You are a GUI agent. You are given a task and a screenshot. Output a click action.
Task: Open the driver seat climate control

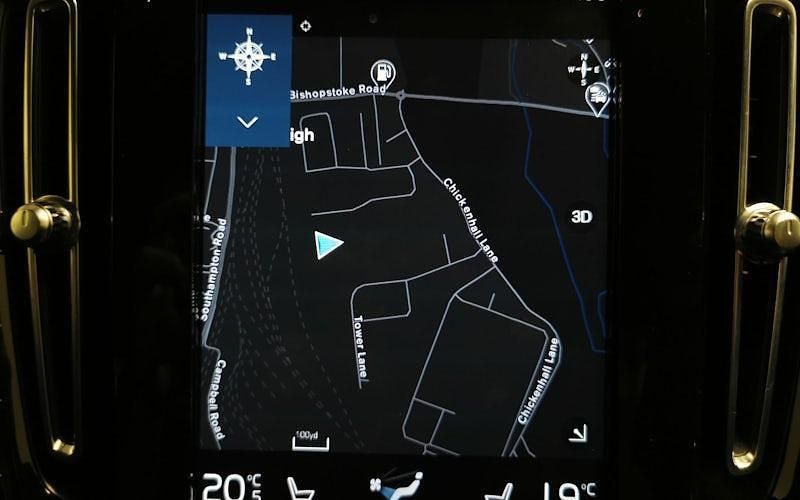tap(300, 489)
